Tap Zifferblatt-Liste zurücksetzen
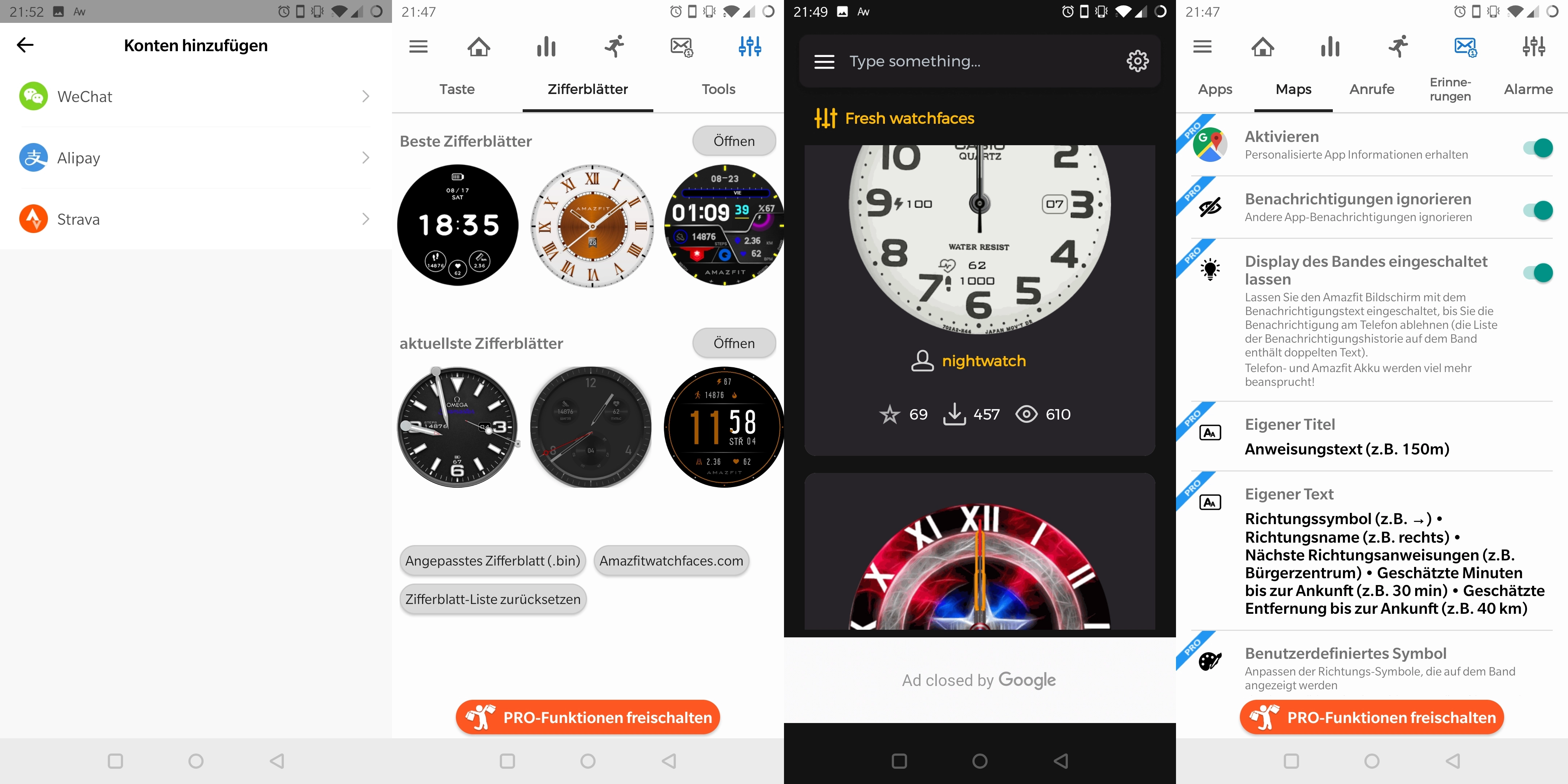 [493, 600]
